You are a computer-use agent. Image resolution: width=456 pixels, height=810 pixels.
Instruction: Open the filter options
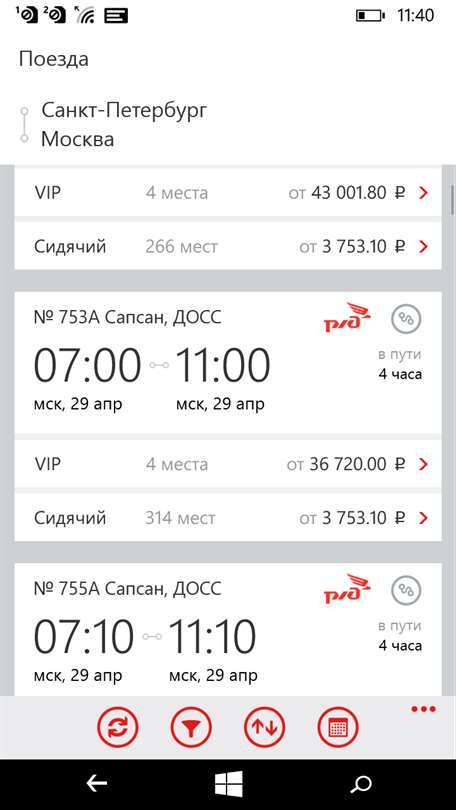(x=191, y=728)
